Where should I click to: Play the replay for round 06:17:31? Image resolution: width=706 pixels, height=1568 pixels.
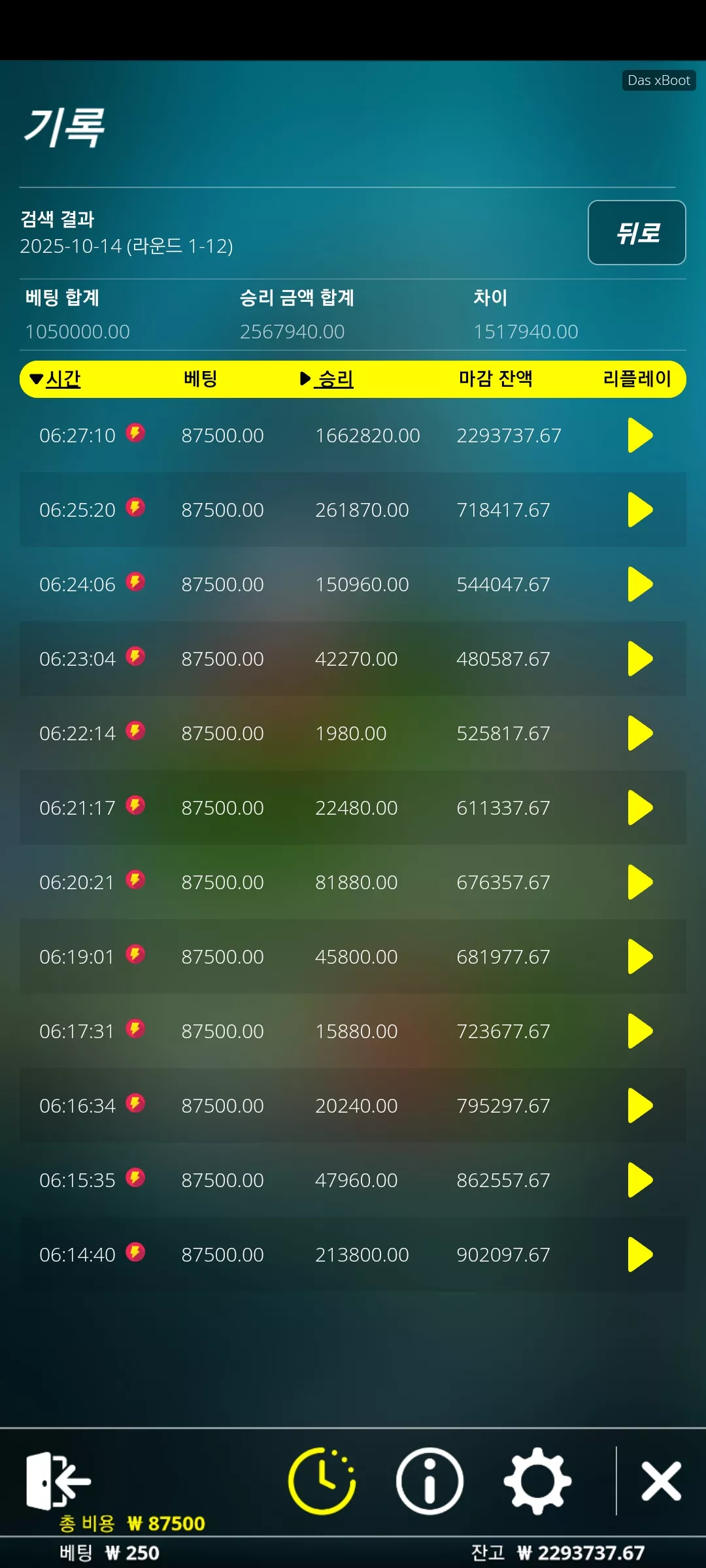(640, 1031)
